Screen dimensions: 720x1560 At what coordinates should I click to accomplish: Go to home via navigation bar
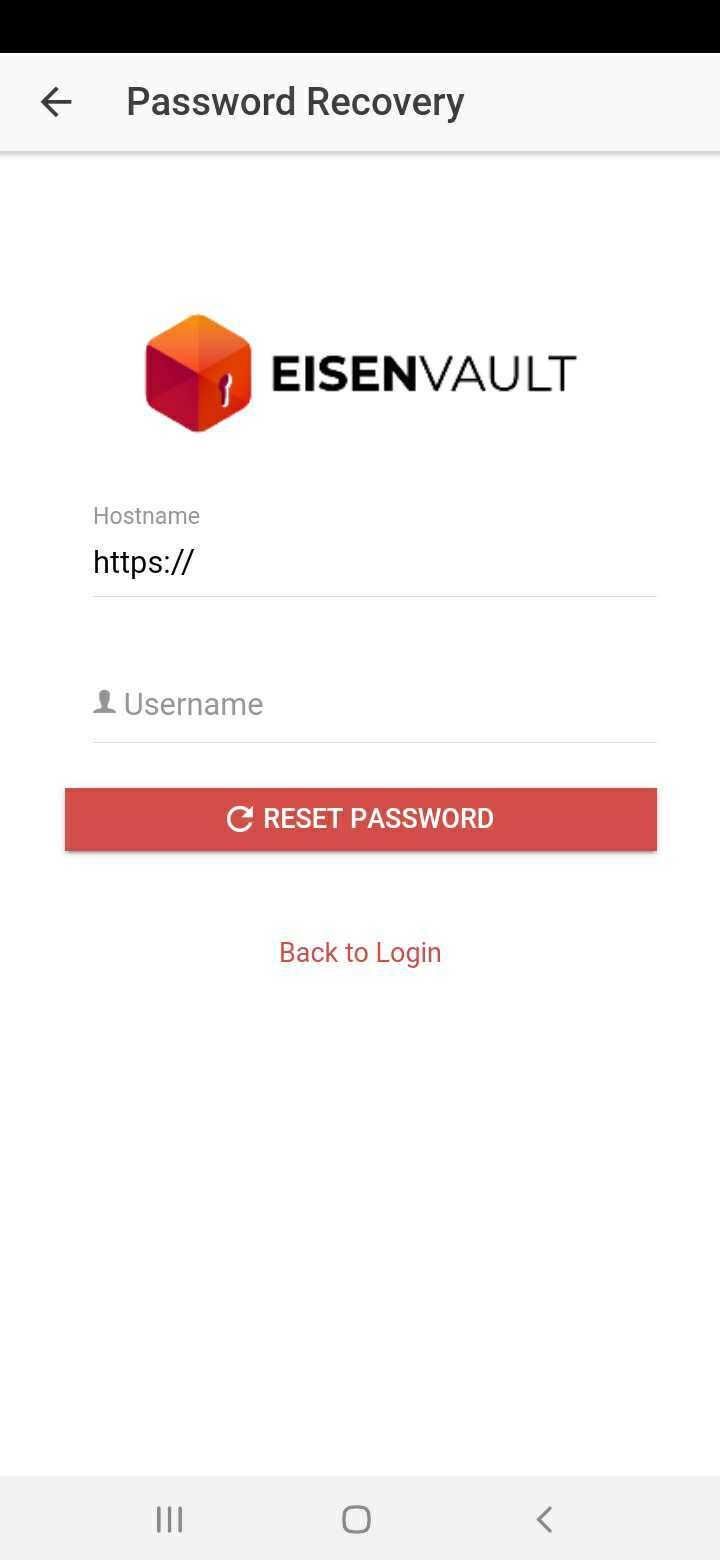[x=356, y=1519]
